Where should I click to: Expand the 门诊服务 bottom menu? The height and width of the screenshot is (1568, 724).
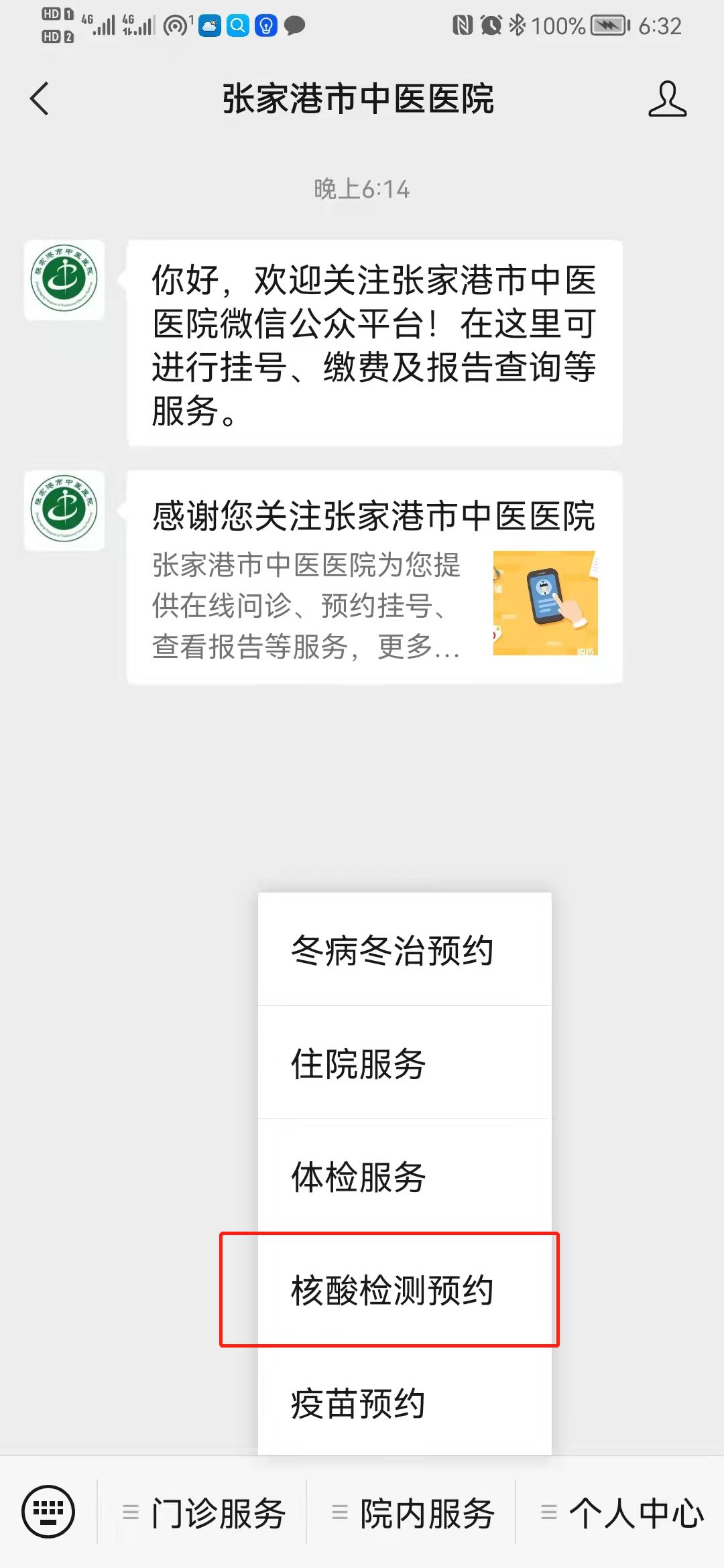tap(204, 1513)
